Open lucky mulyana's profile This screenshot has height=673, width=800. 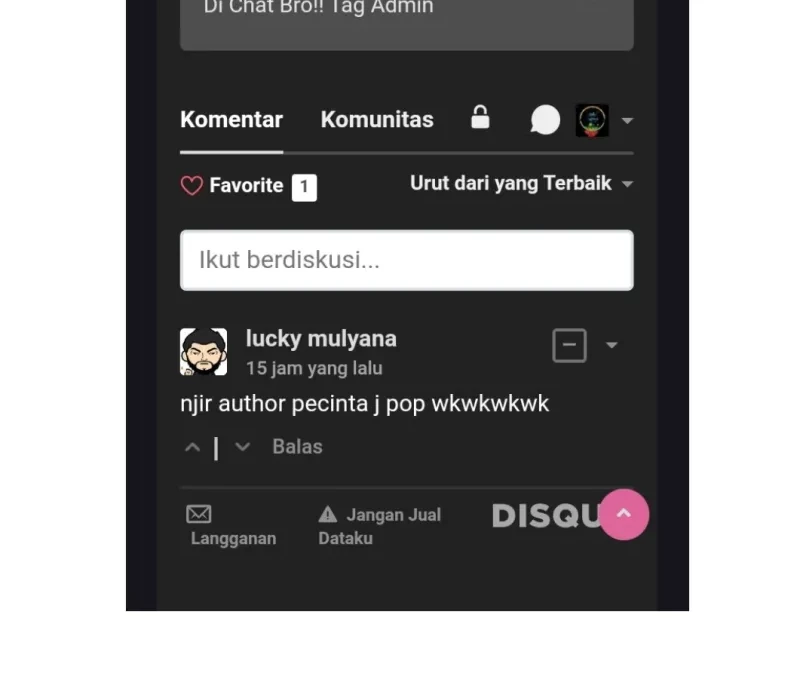pyautogui.click(x=321, y=339)
